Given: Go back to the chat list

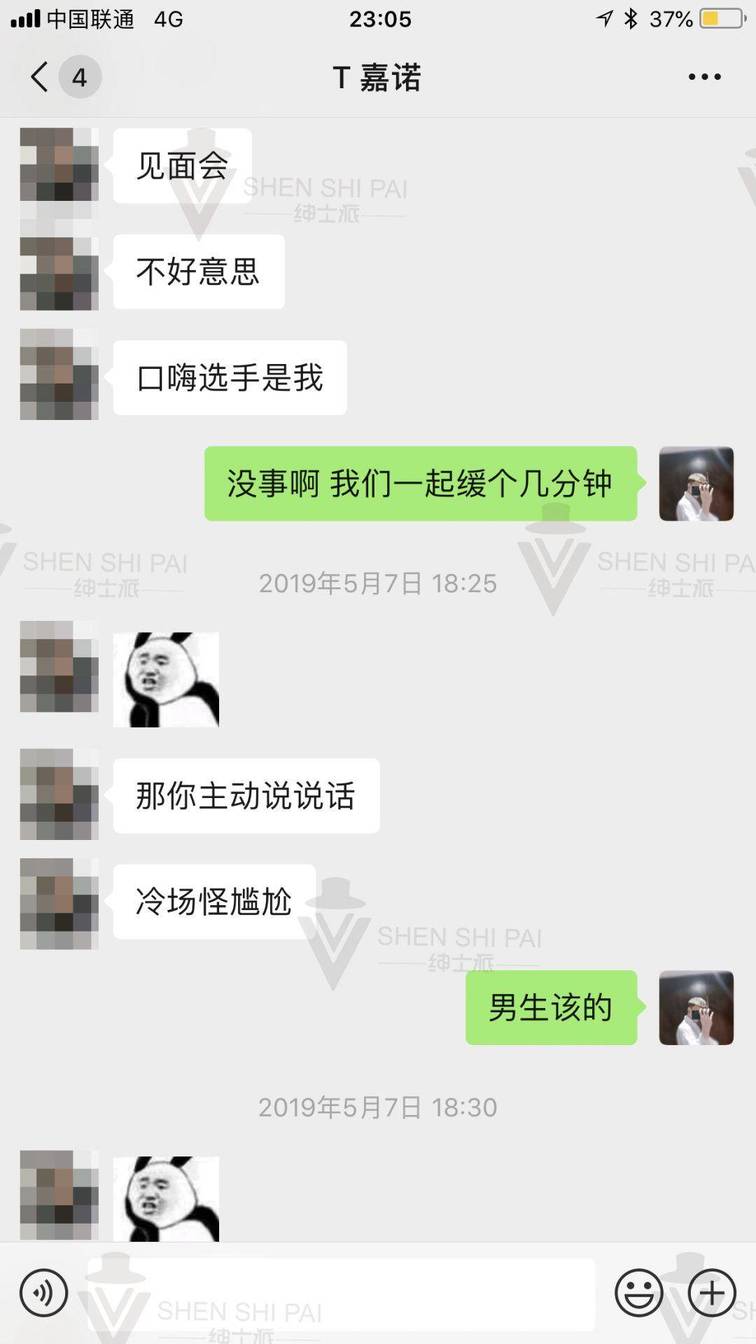Looking at the screenshot, I should click(40, 77).
